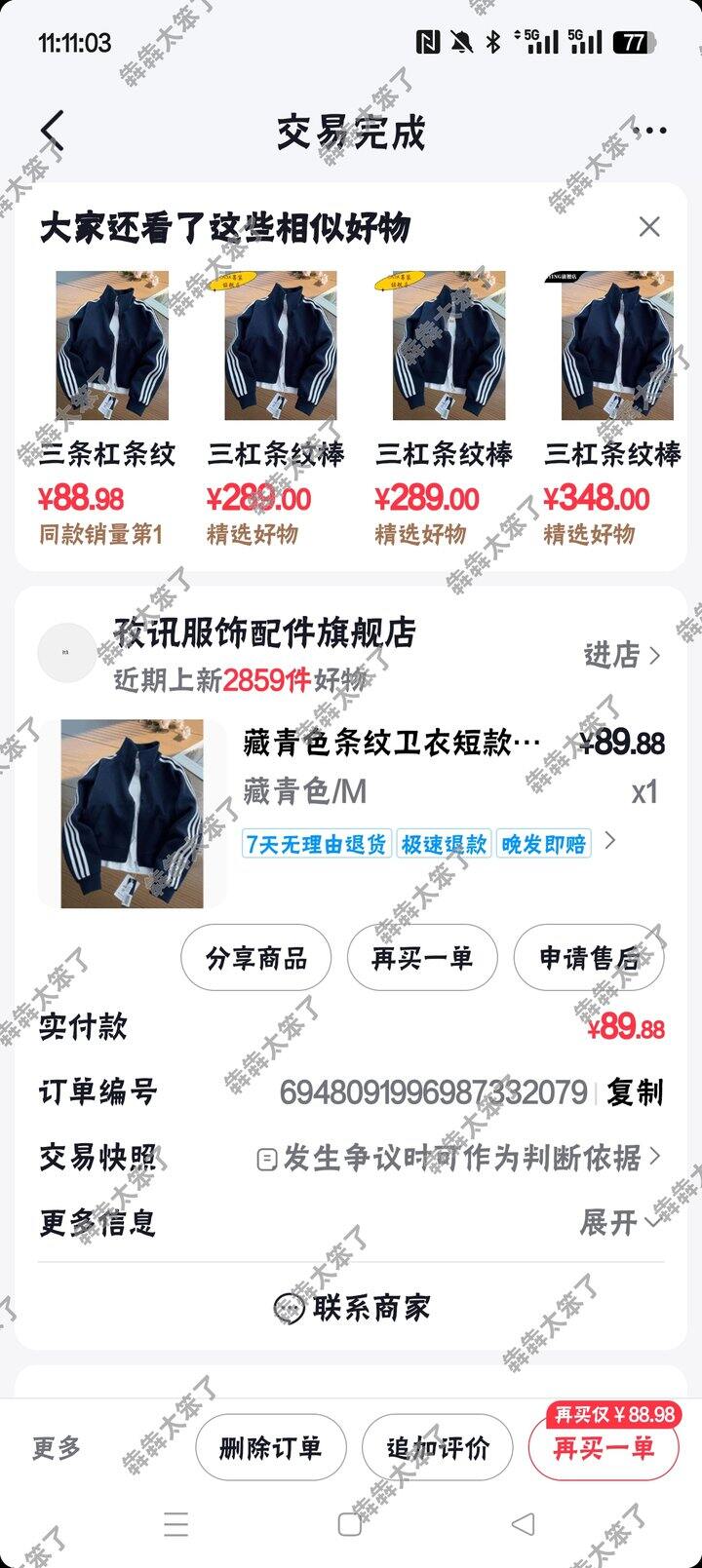
Task: Tap the 分享商品 button
Action: (x=255, y=958)
